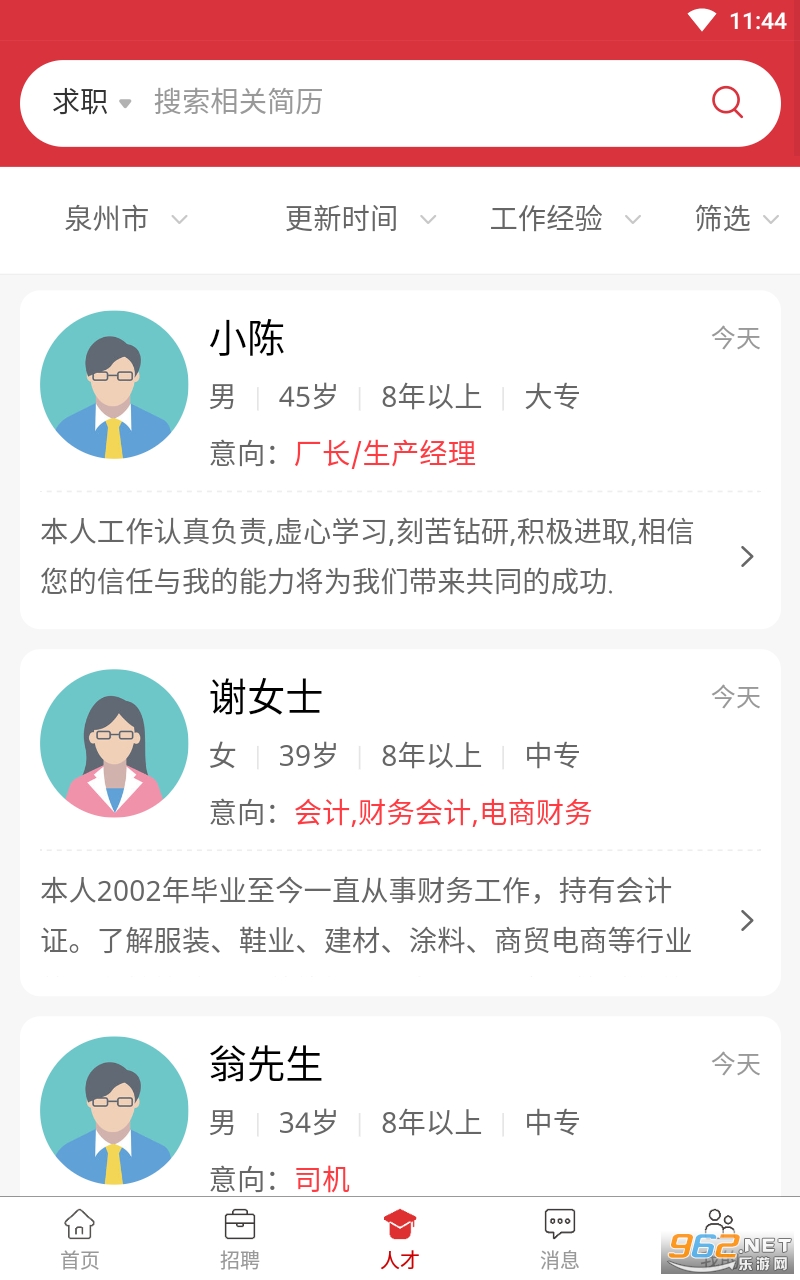This screenshot has height=1280, width=800.
Task: Switch to the 招聘 tab
Action: point(240,1238)
